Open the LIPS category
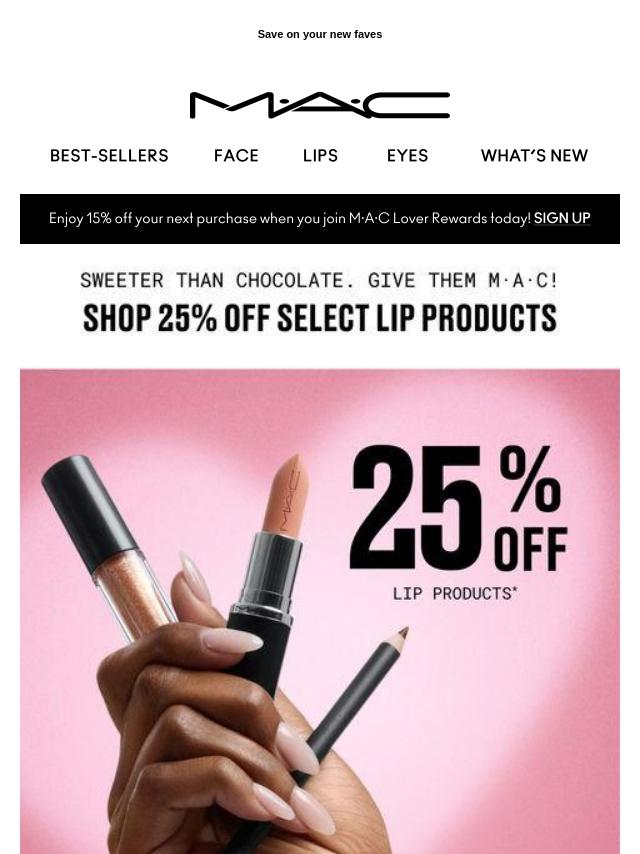The image size is (640, 854). click(320, 156)
